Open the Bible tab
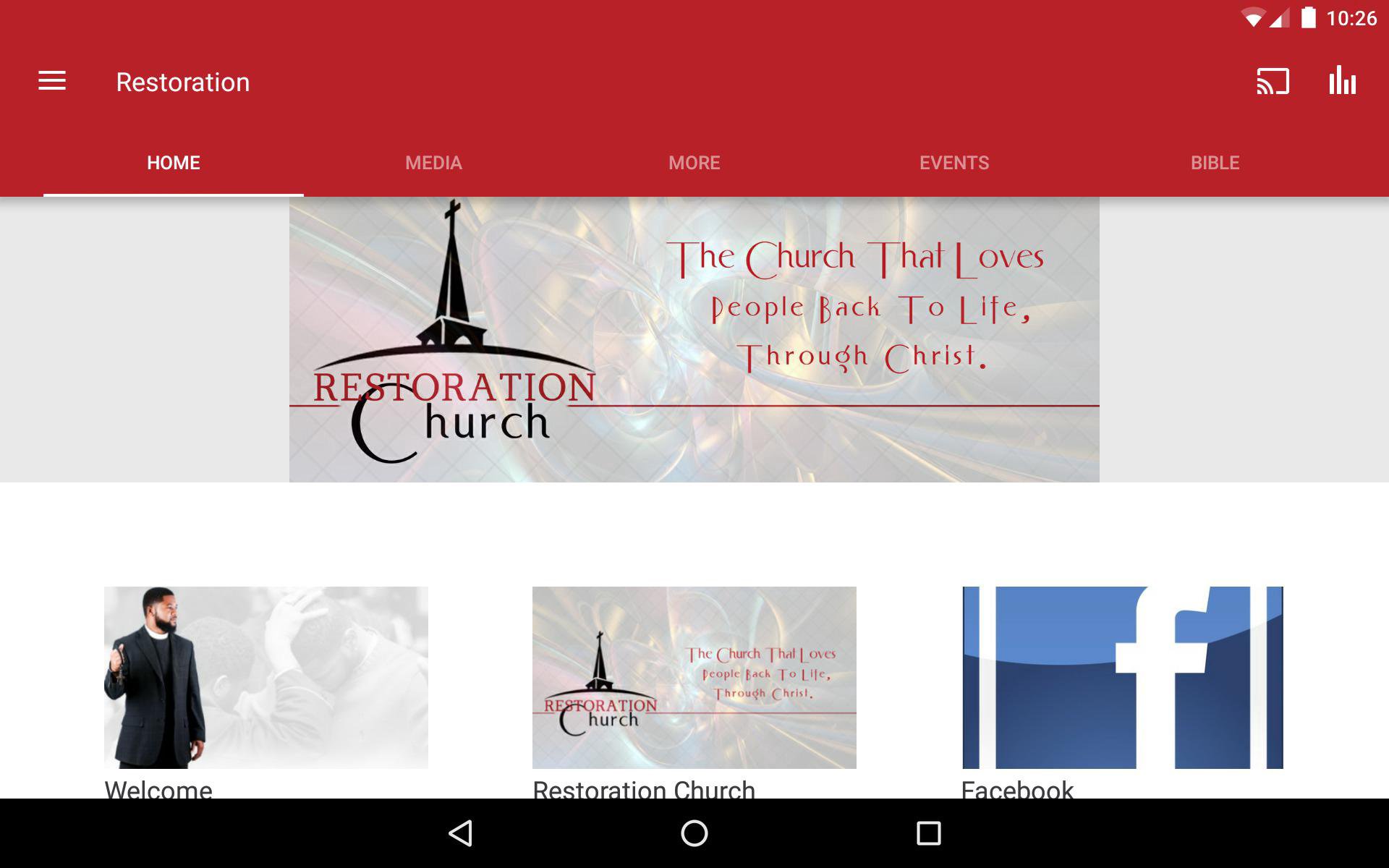Image resolution: width=1389 pixels, height=868 pixels. [x=1215, y=163]
